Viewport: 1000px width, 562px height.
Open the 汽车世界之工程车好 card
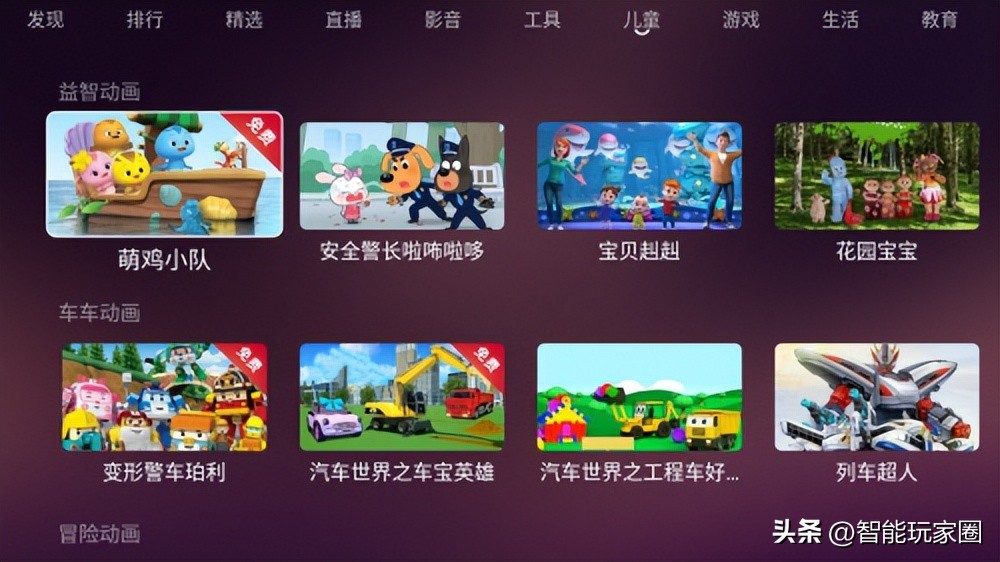point(639,398)
